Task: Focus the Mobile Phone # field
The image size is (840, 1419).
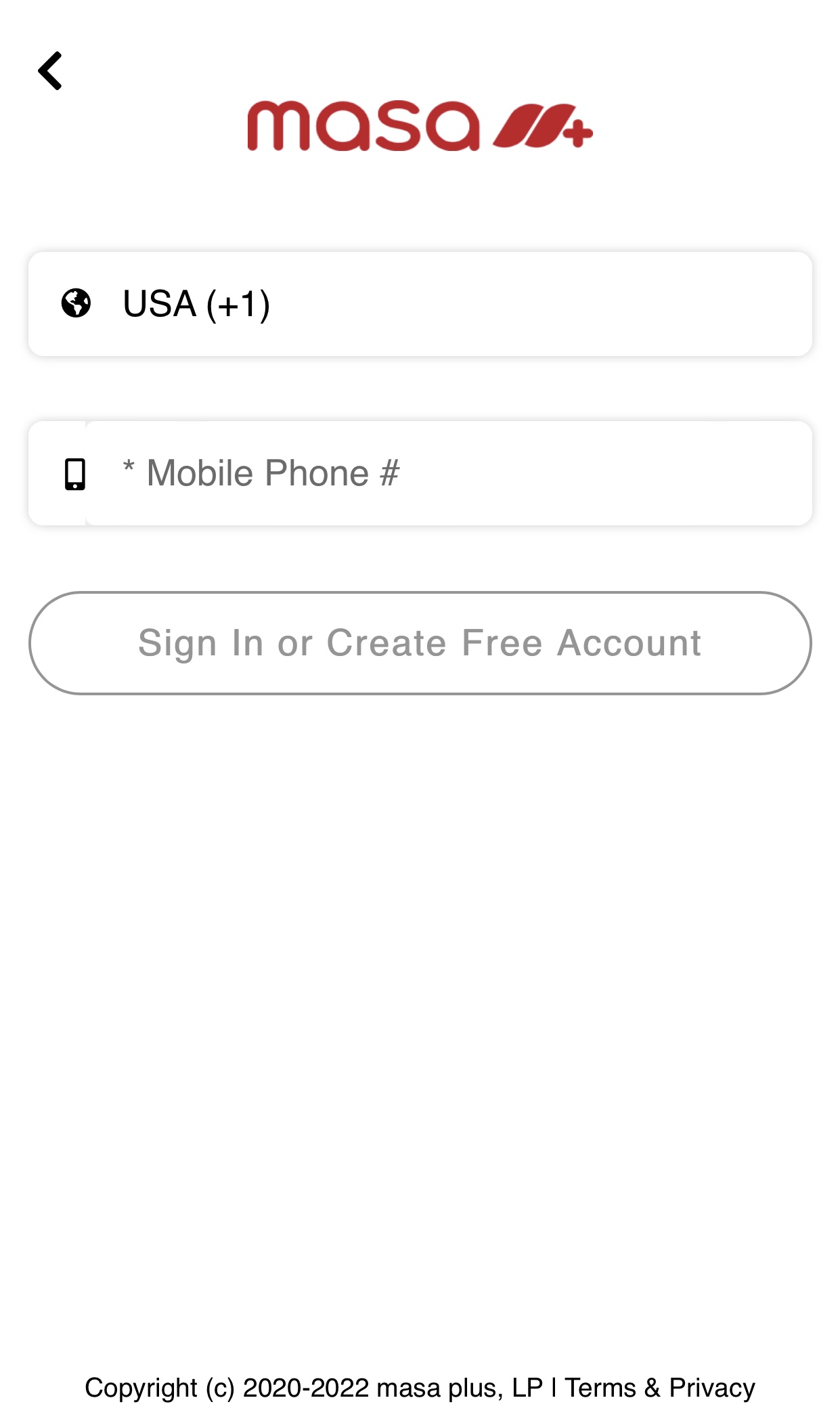Action: pos(447,473)
